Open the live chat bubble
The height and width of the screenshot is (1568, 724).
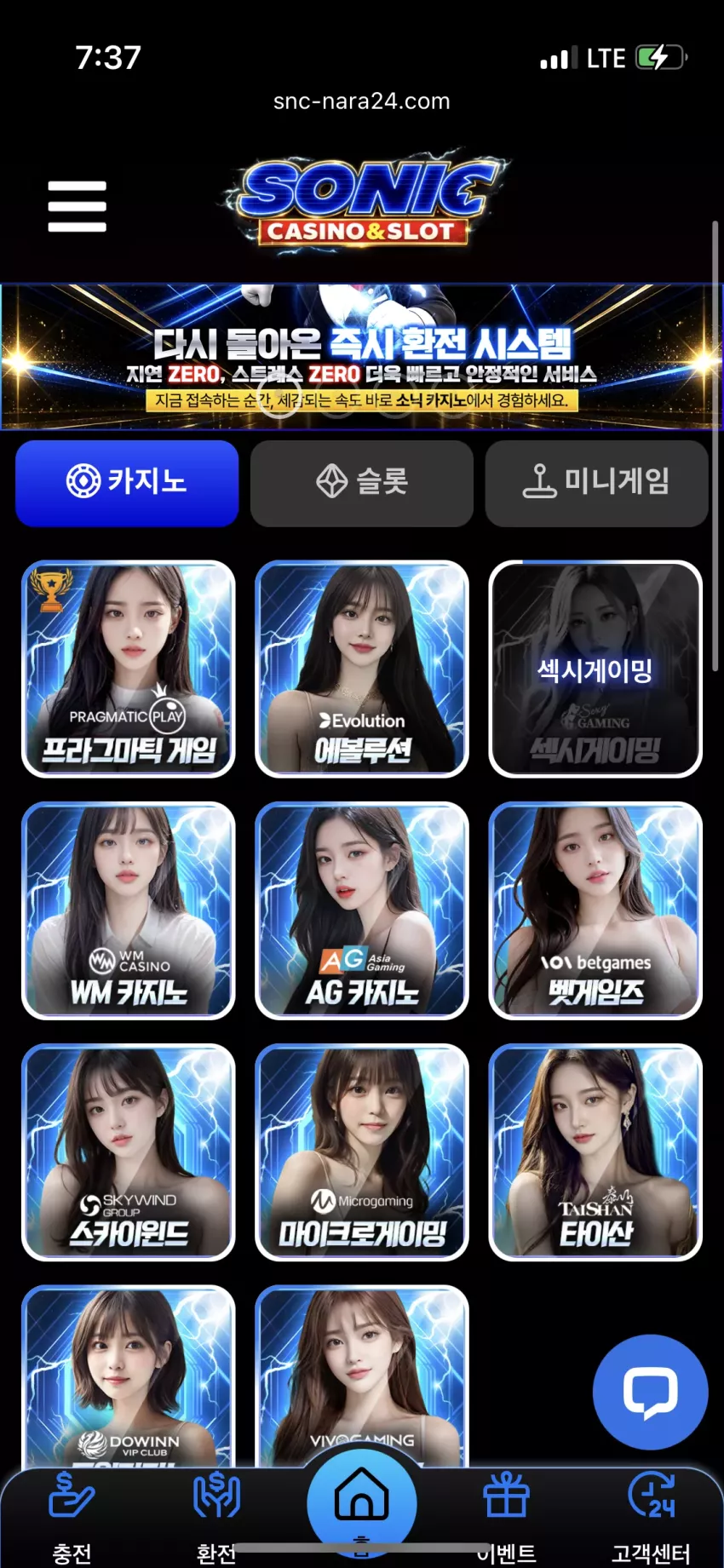pyautogui.click(x=650, y=1393)
